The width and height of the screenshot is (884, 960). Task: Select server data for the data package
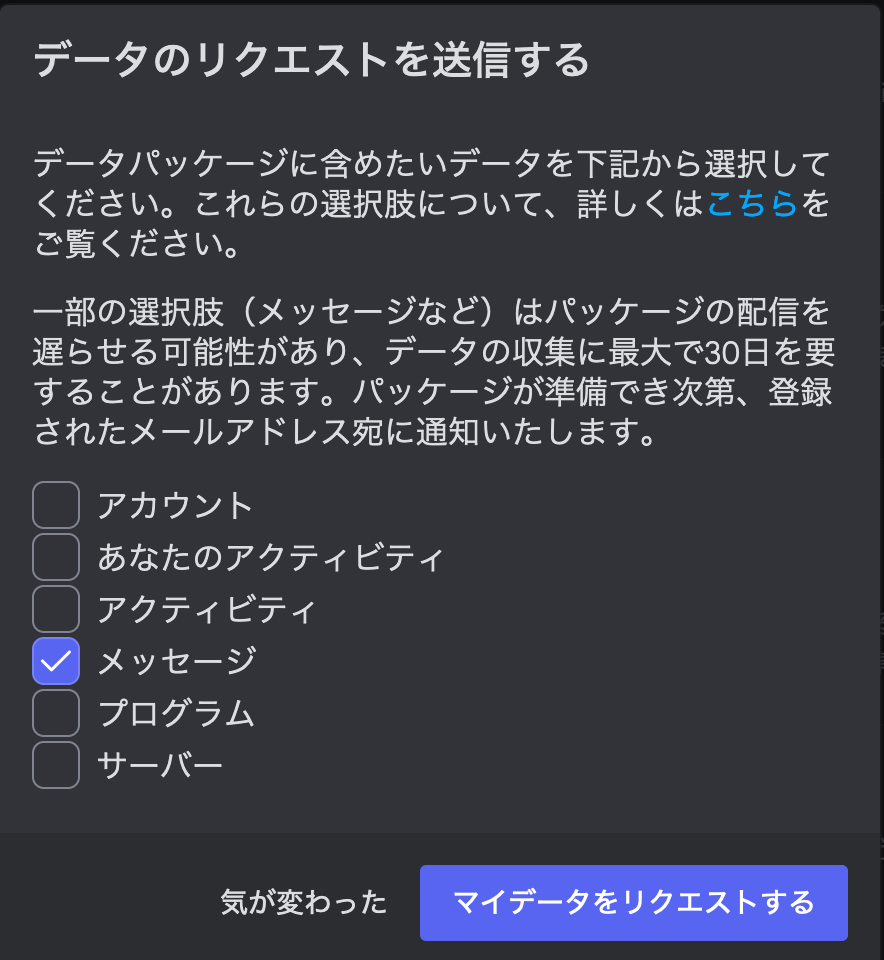[x=56, y=765]
